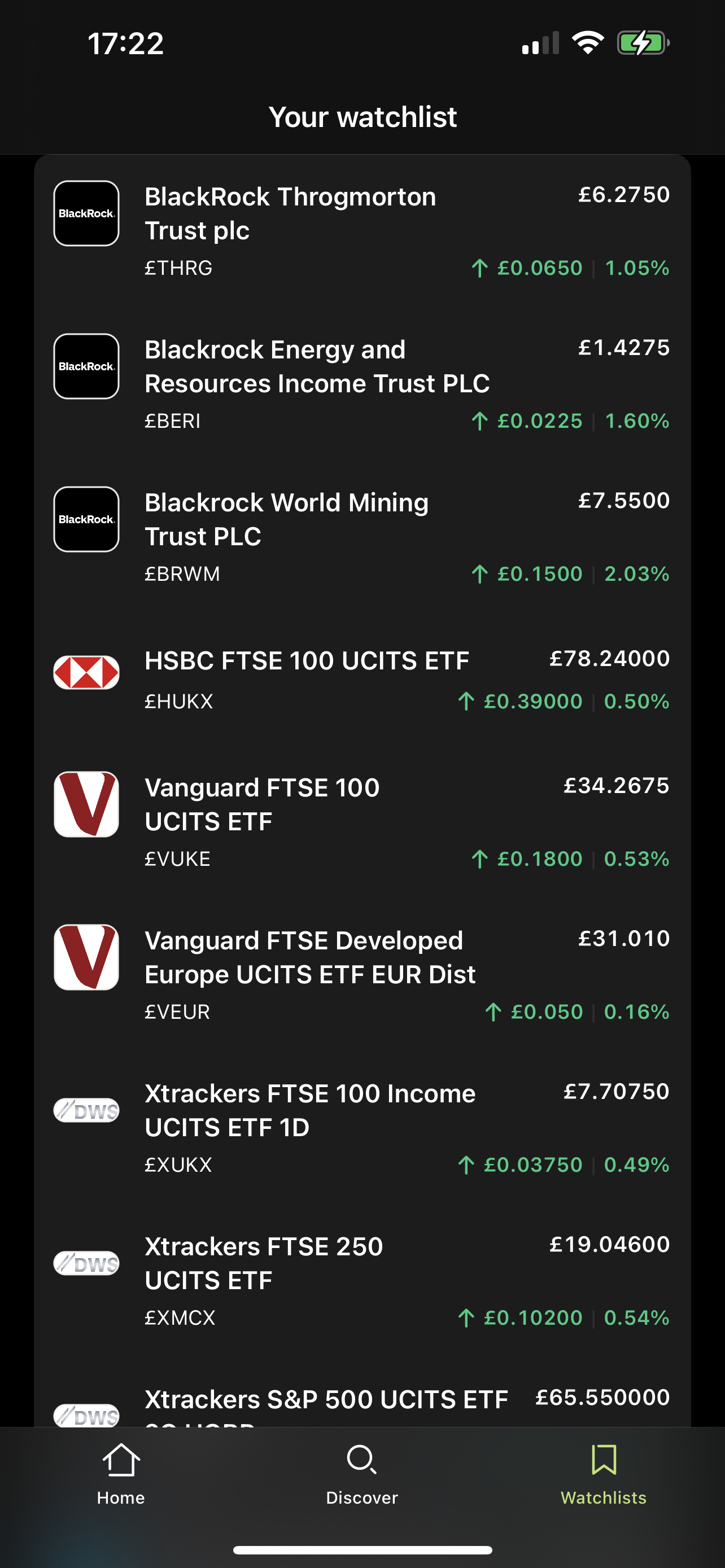The width and height of the screenshot is (725, 1568).
Task: Open HSBC FTSE 100 UCITS ETF
Action: point(362,680)
